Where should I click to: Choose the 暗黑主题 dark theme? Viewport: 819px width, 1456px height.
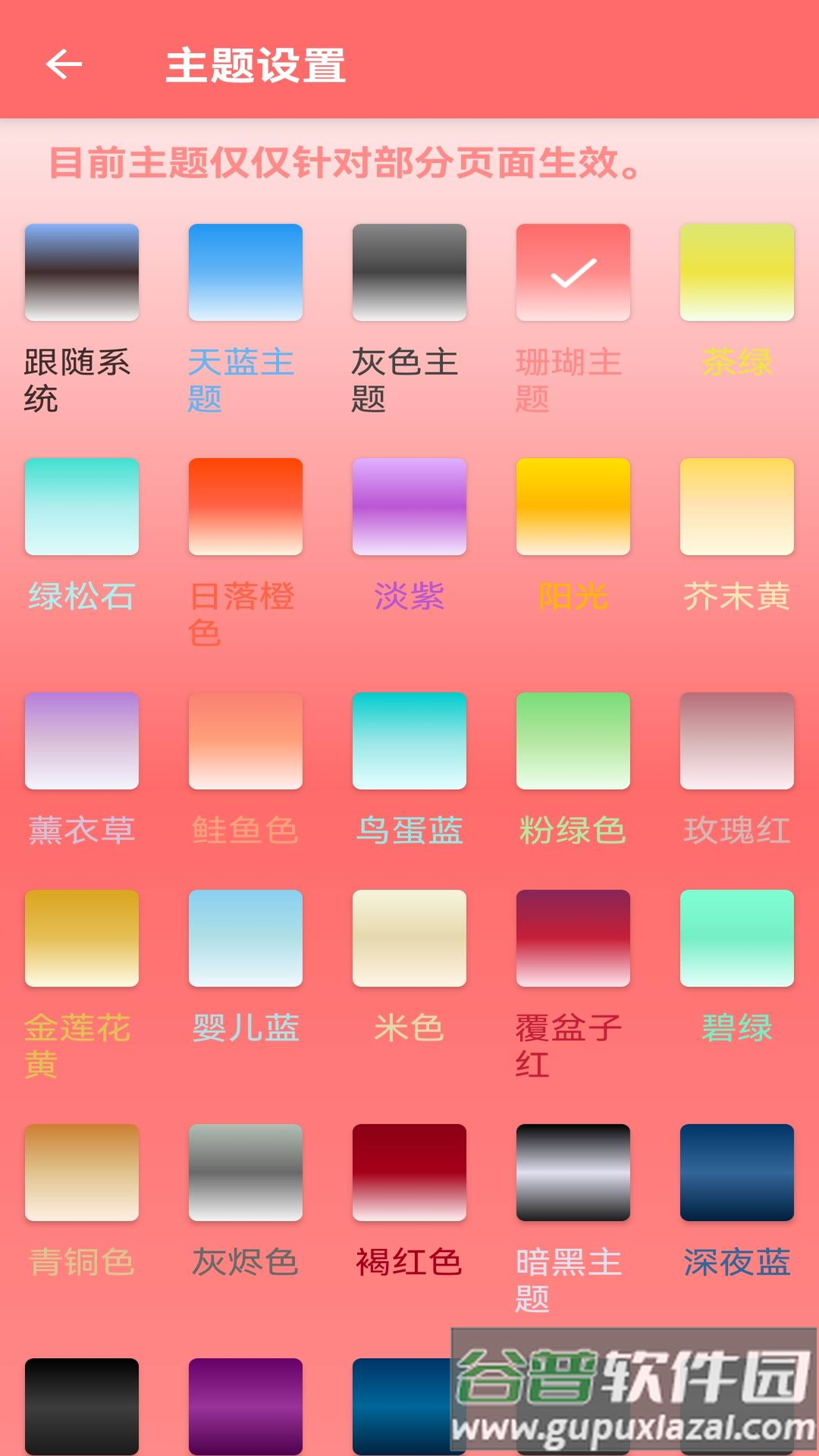click(x=573, y=1174)
